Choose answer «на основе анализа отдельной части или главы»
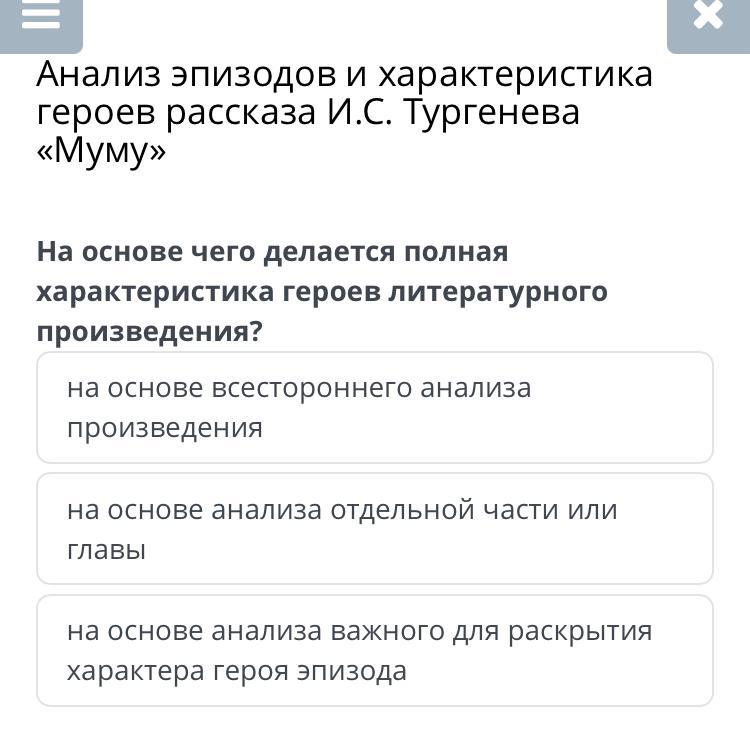The image size is (750, 750). click(x=375, y=529)
